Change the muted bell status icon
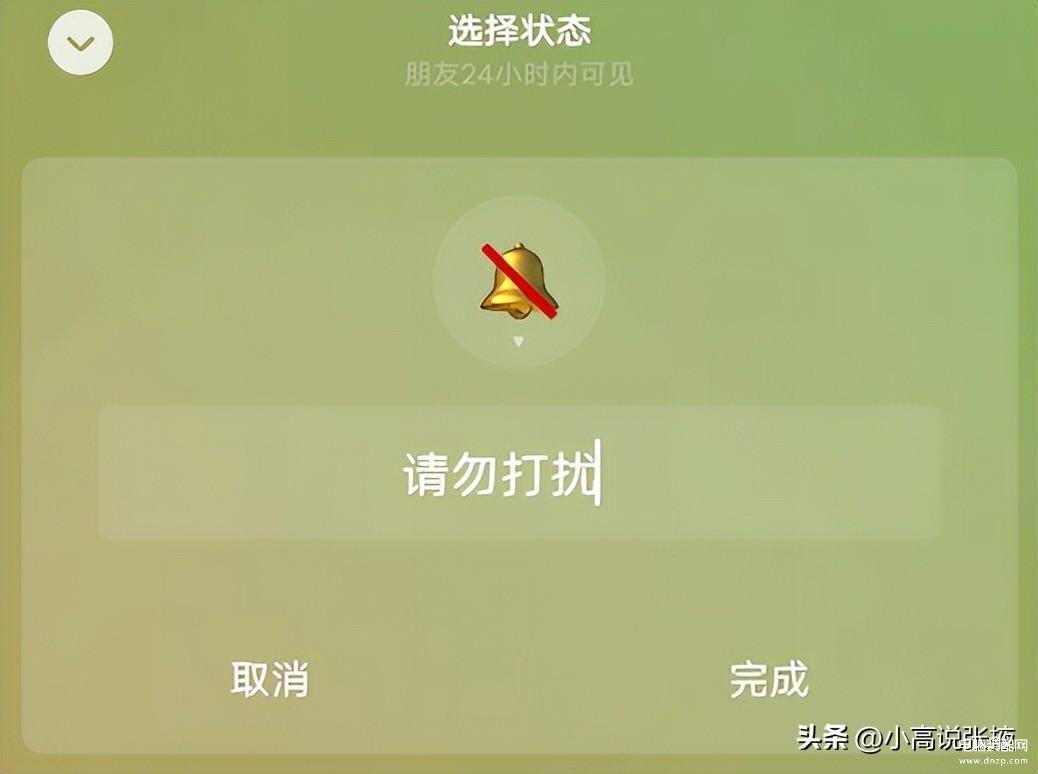 pyautogui.click(x=518, y=282)
